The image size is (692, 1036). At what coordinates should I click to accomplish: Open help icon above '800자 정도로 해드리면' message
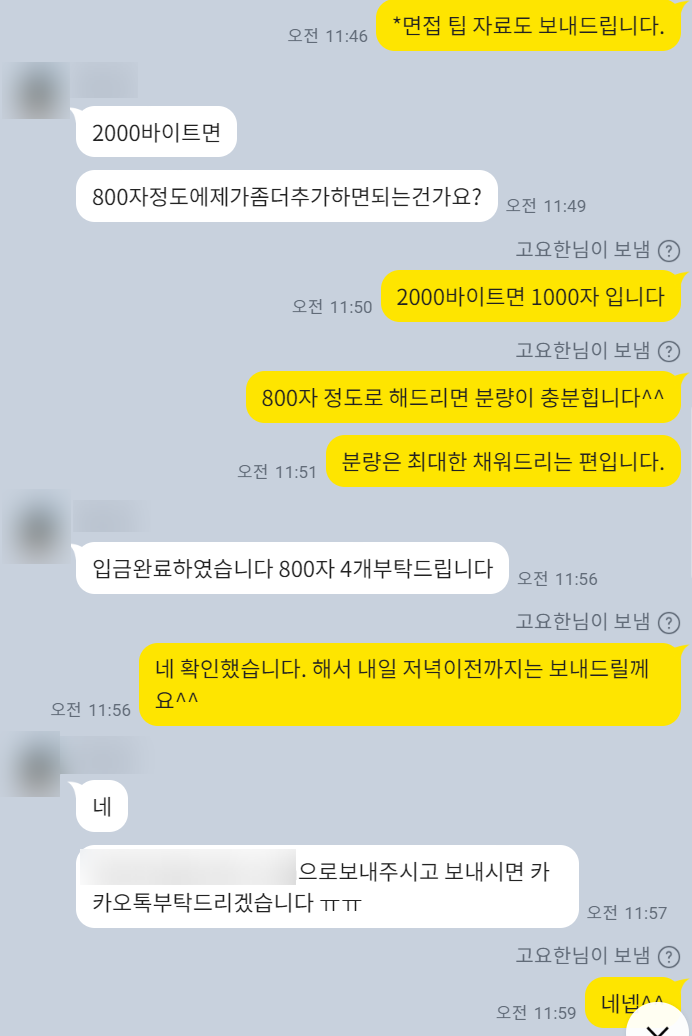tap(670, 351)
